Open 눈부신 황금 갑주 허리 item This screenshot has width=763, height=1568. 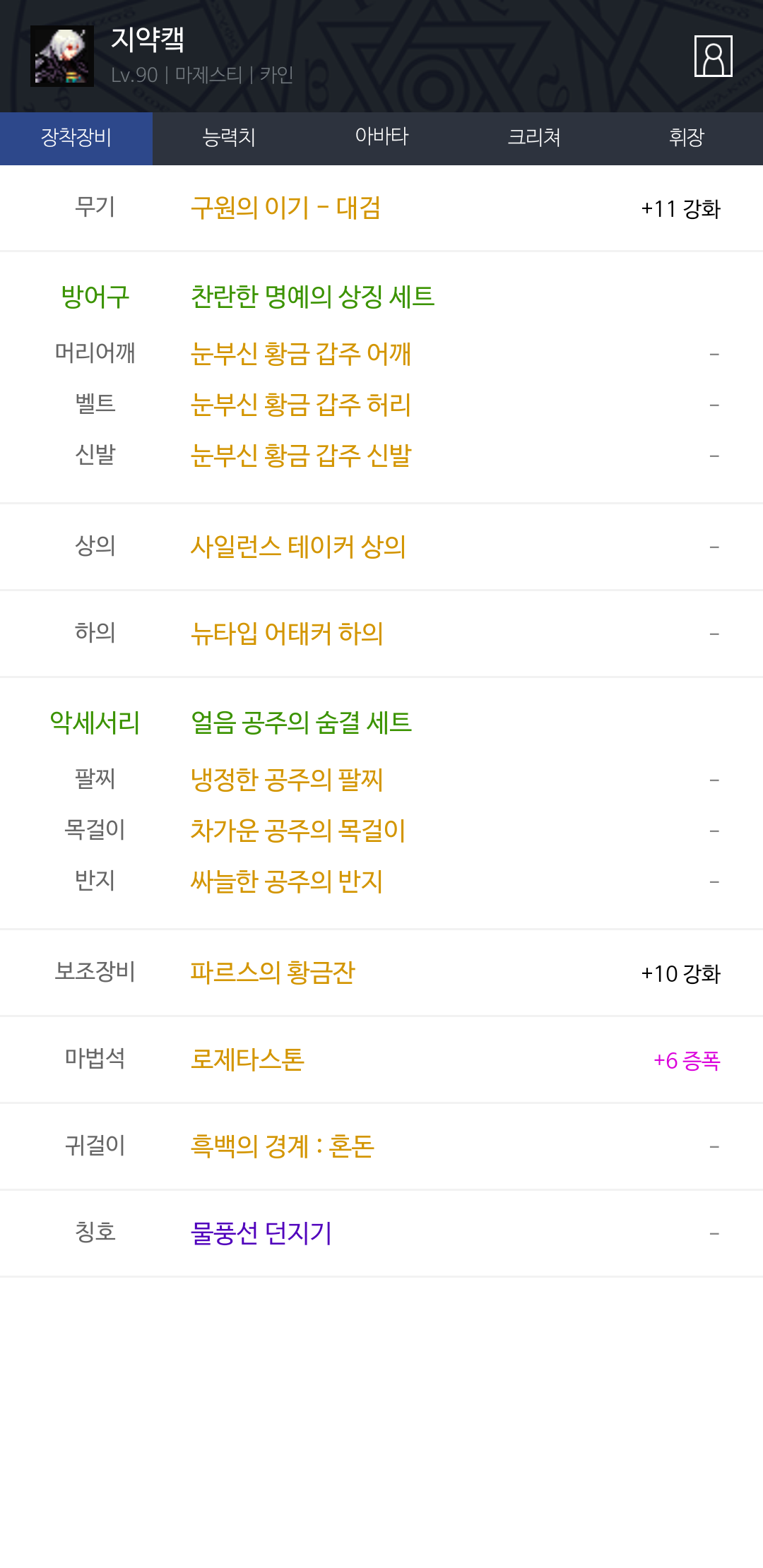click(x=301, y=404)
